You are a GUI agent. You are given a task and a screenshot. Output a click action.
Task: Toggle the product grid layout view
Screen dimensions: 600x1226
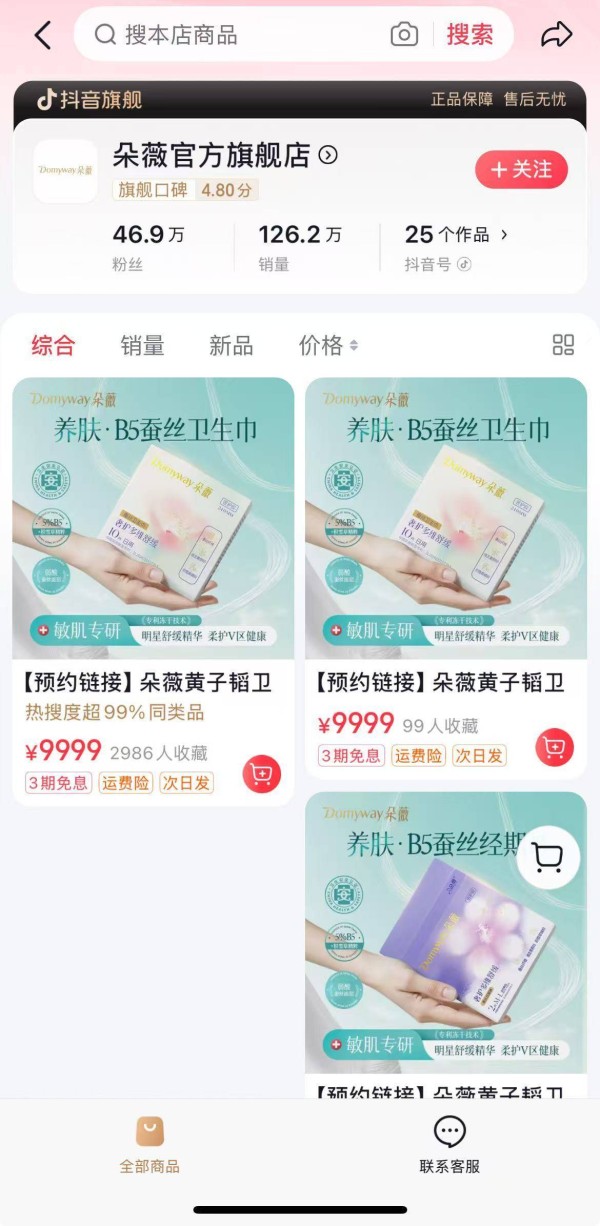click(563, 345)
